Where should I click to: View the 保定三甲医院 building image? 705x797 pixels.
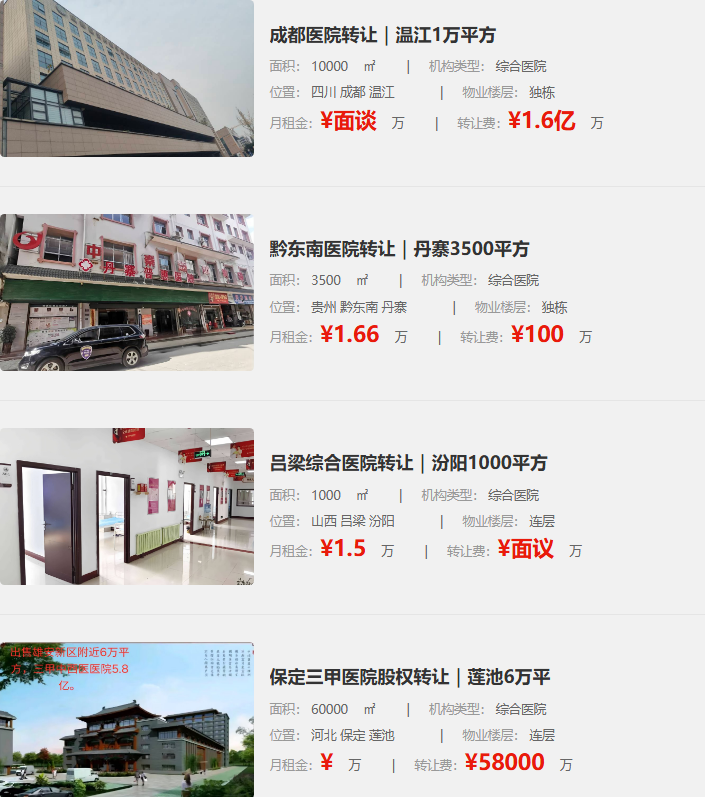click(x=127, y=720)
